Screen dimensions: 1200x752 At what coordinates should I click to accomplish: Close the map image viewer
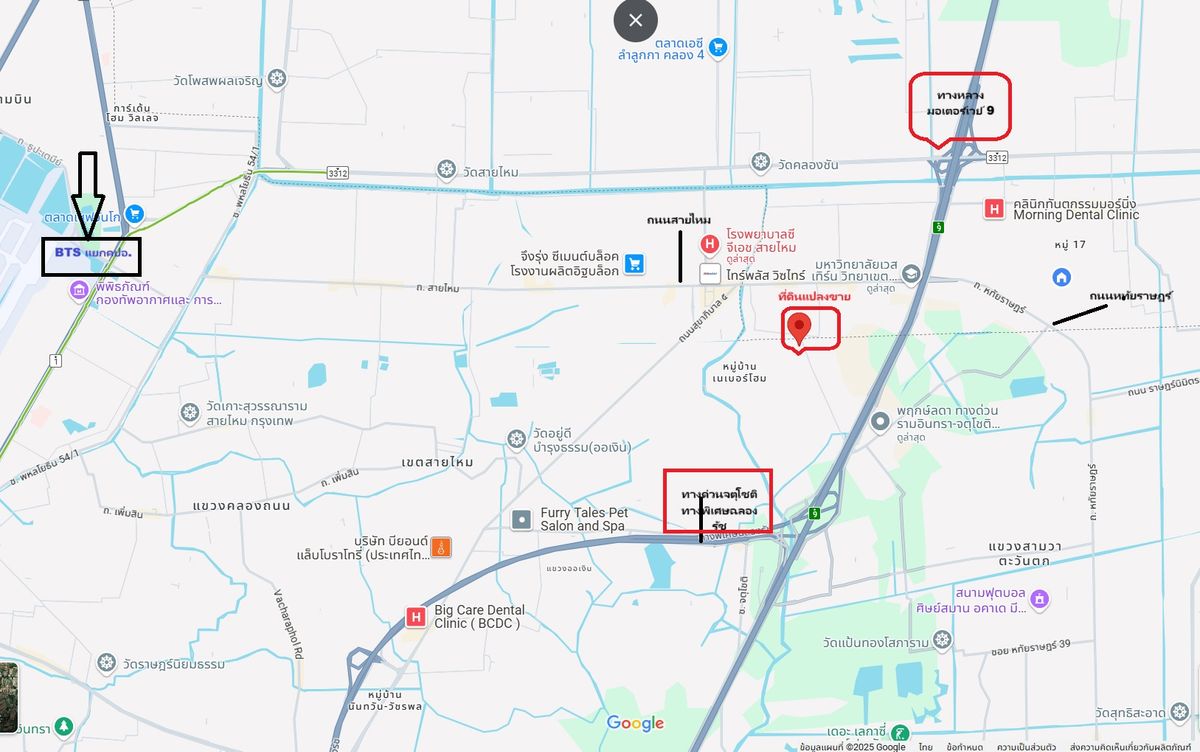(x=636, y=20)
